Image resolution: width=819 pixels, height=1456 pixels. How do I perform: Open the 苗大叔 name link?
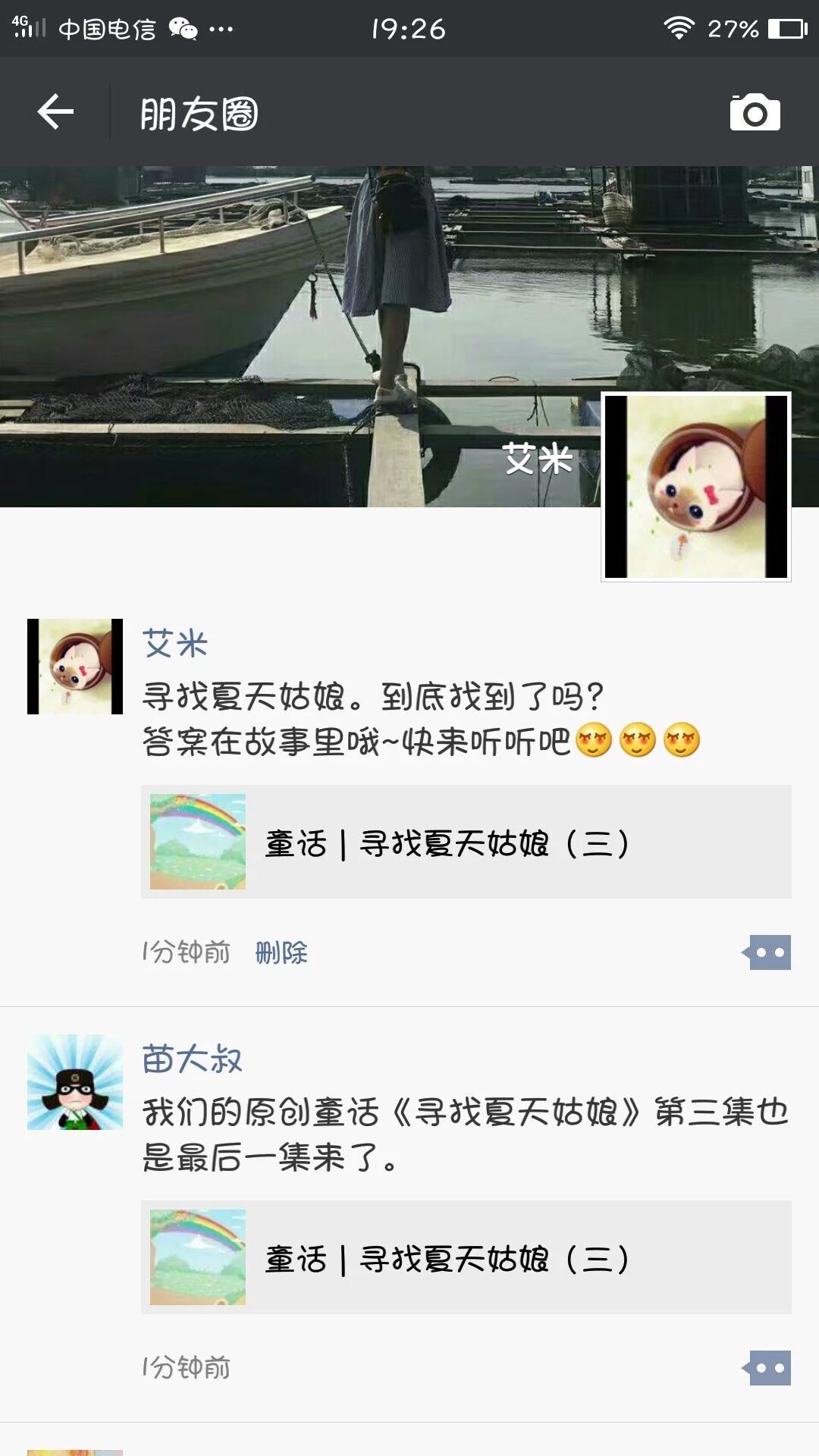pyautogui.click(x=192, y=1059)
